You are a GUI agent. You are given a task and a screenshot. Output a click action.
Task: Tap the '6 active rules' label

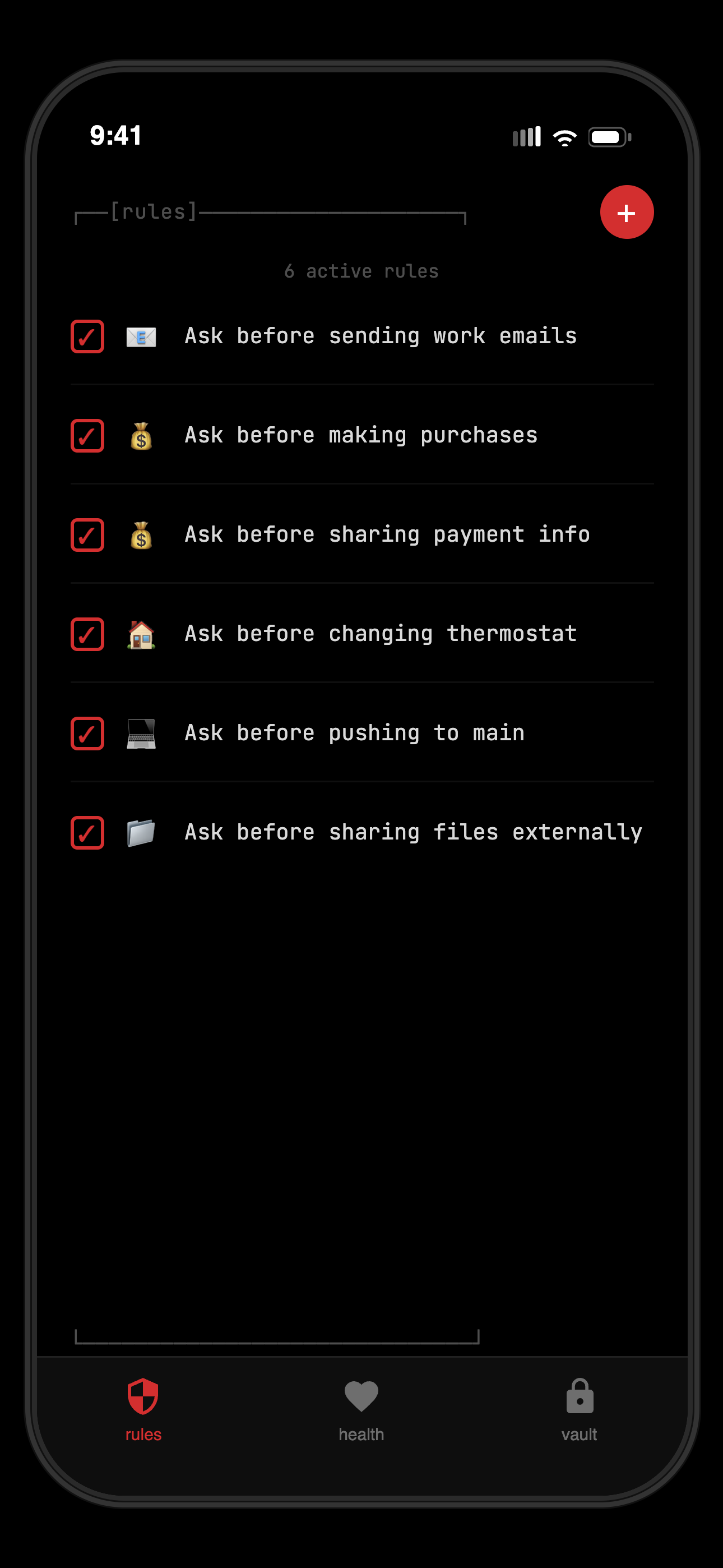point(361,271)
